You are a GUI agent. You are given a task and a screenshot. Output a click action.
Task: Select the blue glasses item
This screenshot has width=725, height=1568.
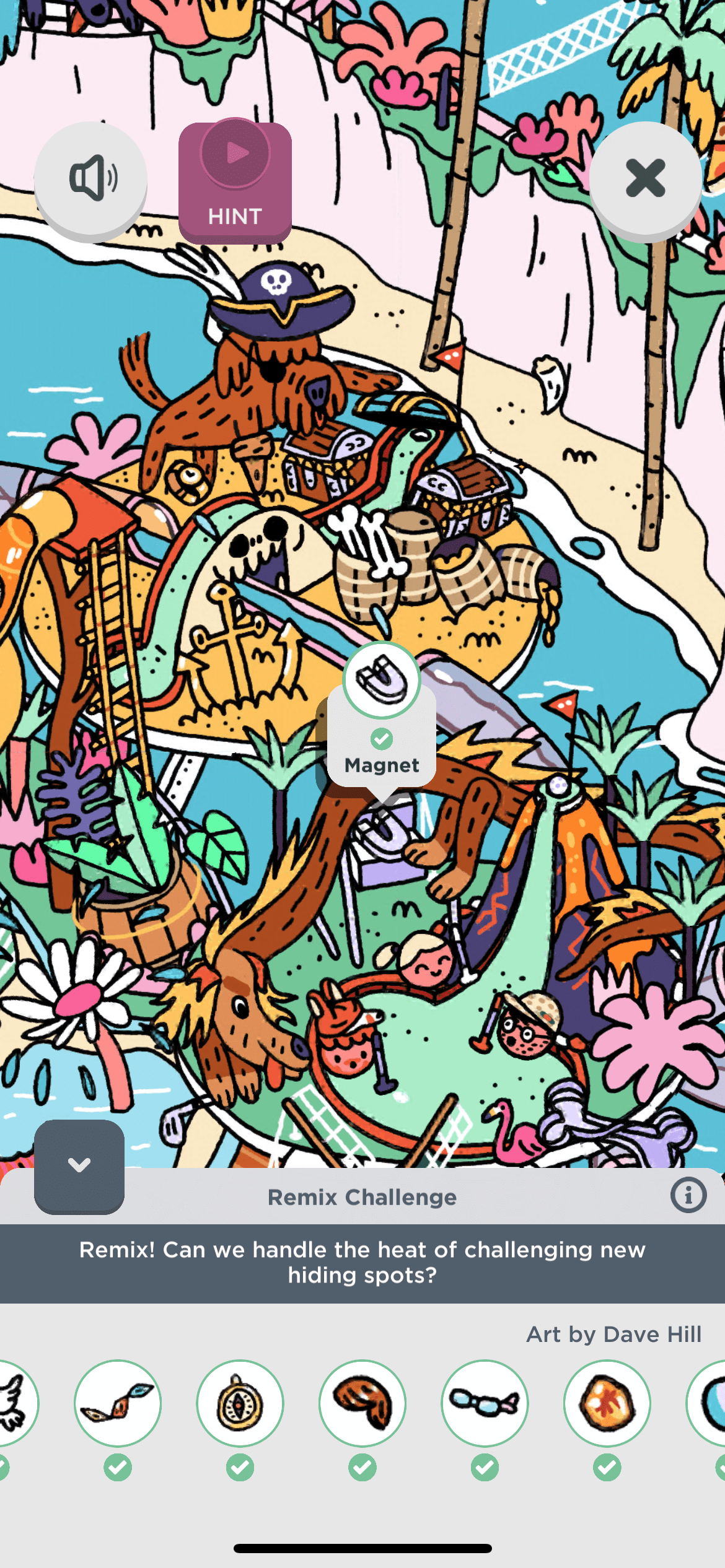point(485,1403)
